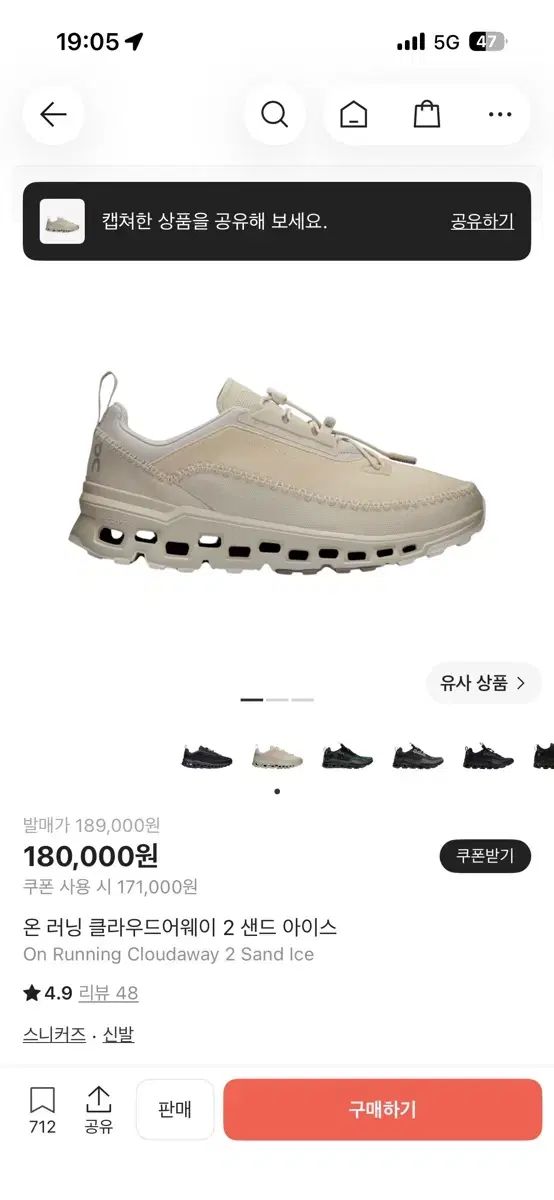
Task: Open the three-dot overflow menu
Action: coord(500,115)
